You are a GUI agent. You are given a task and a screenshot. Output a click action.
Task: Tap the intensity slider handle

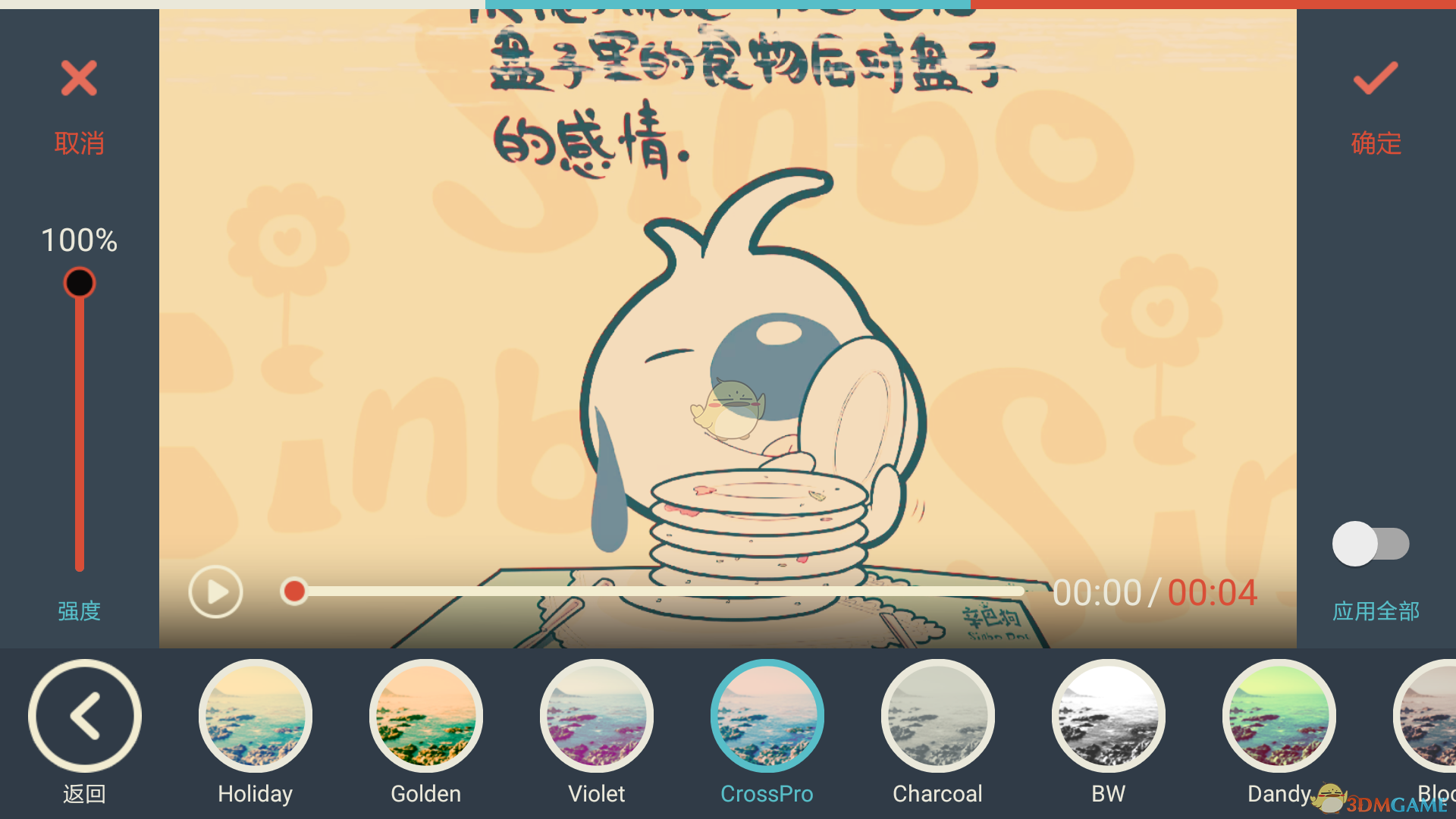click(79, 283)
